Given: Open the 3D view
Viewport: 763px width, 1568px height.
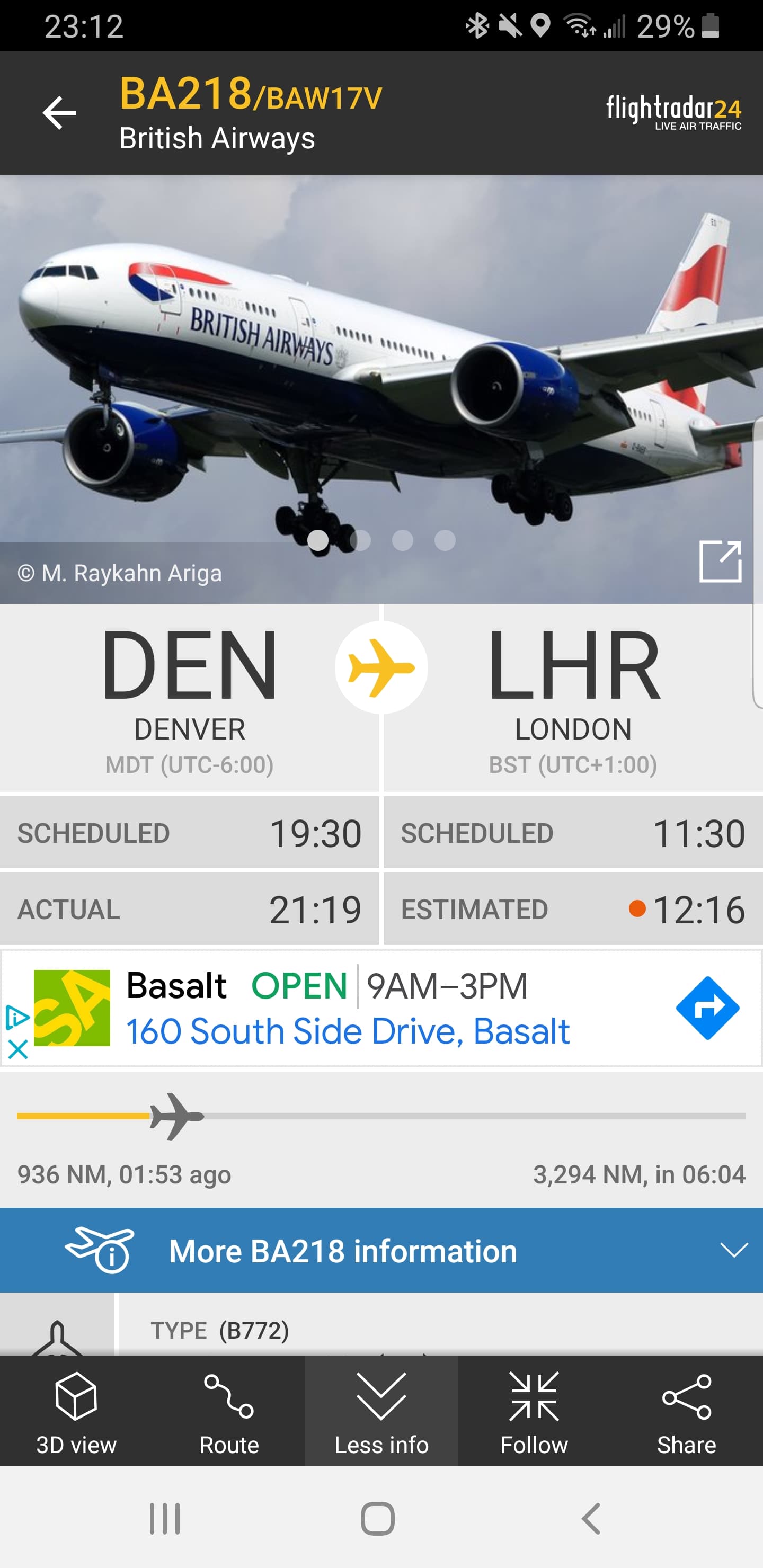Looking at the screenshot, I should (x=76, y=1412).
